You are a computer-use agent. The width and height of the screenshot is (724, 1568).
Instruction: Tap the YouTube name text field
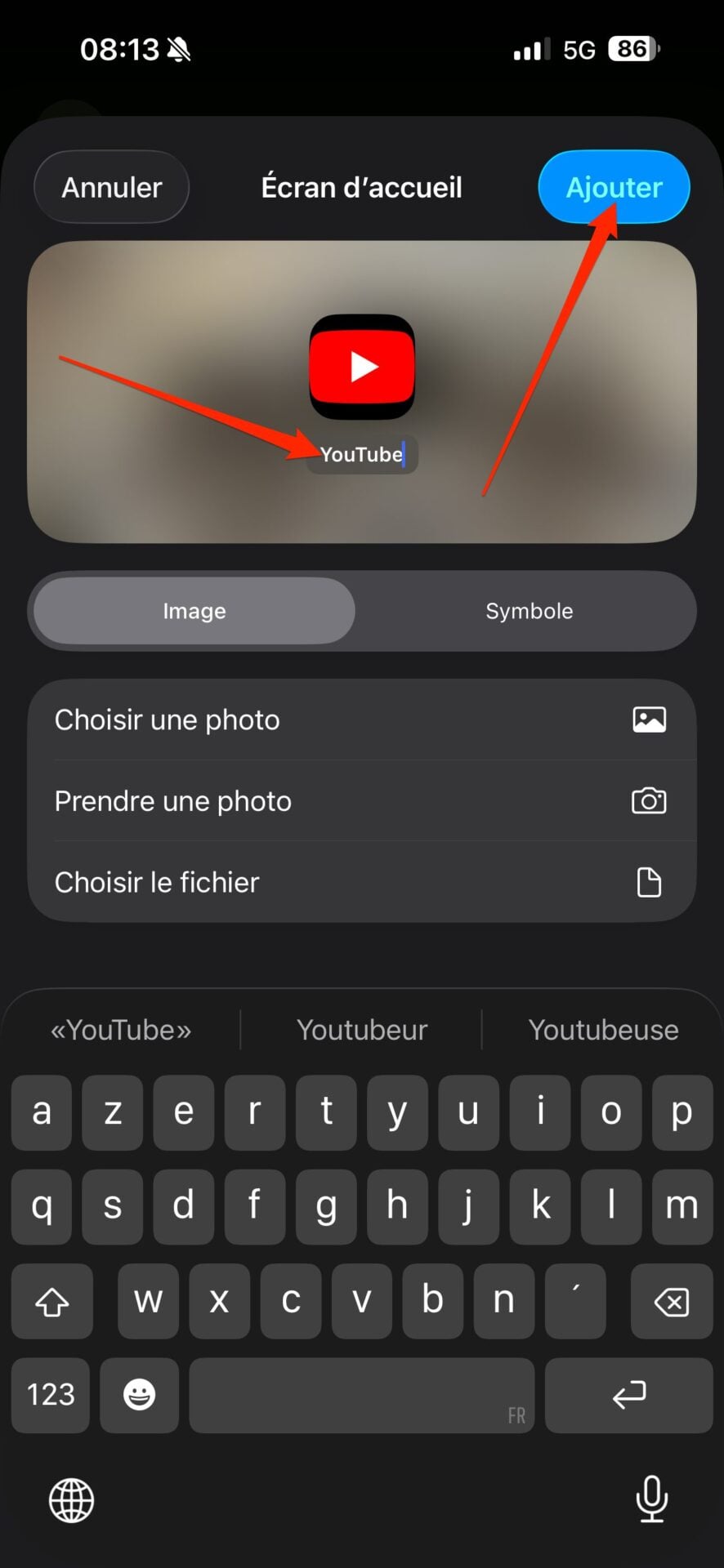pos(362,454)
